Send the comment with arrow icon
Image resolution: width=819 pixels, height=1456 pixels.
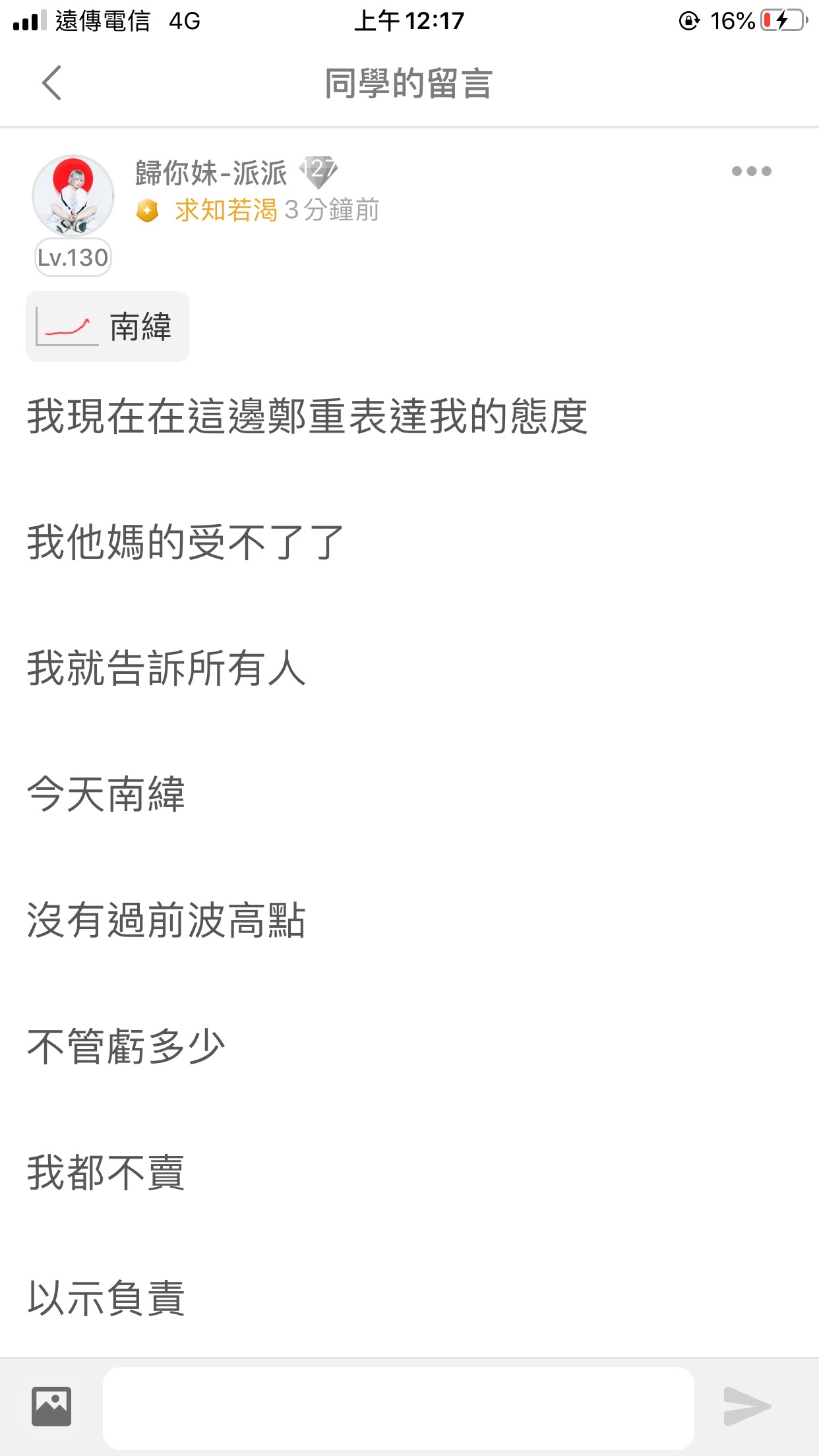click(x=746, y=1407)
